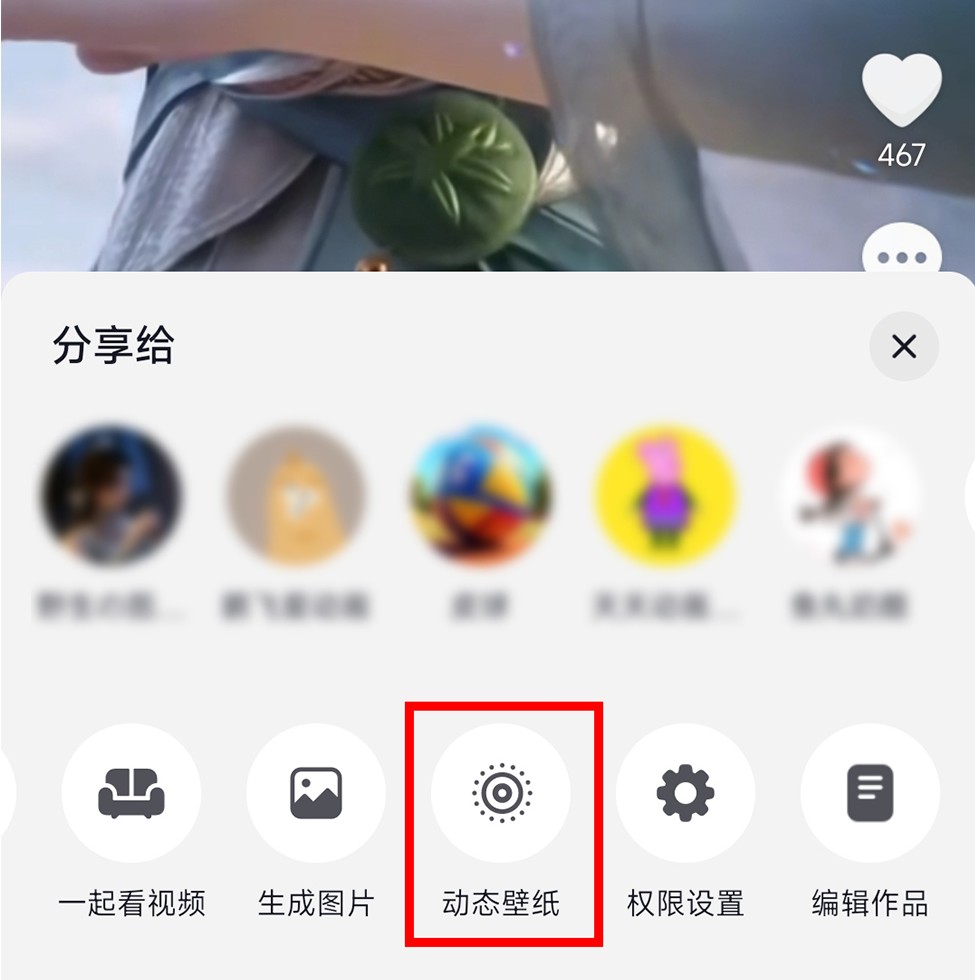Choose 编辑作品 to edit the post
The height and width of the screenshot is (980, 975).
coord(869,794)
